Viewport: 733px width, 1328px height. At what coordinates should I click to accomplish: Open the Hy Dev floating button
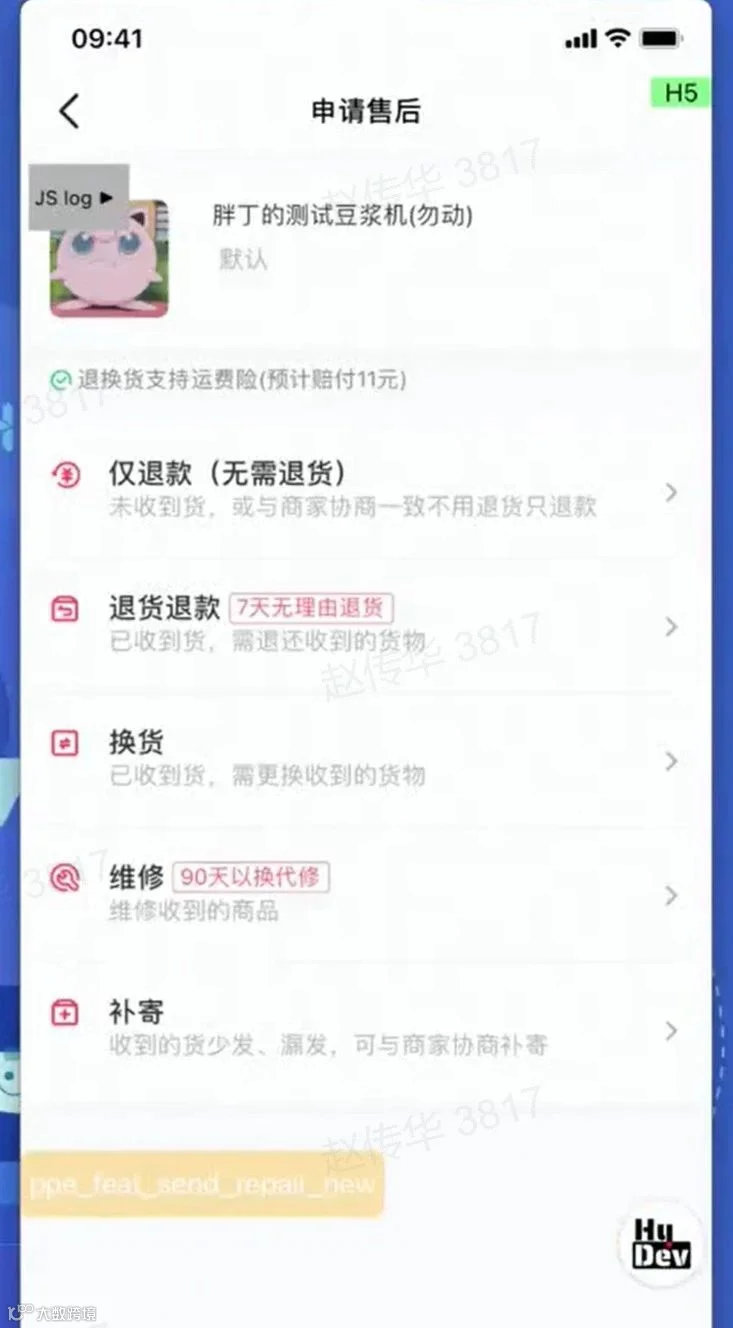point(660,1244)
